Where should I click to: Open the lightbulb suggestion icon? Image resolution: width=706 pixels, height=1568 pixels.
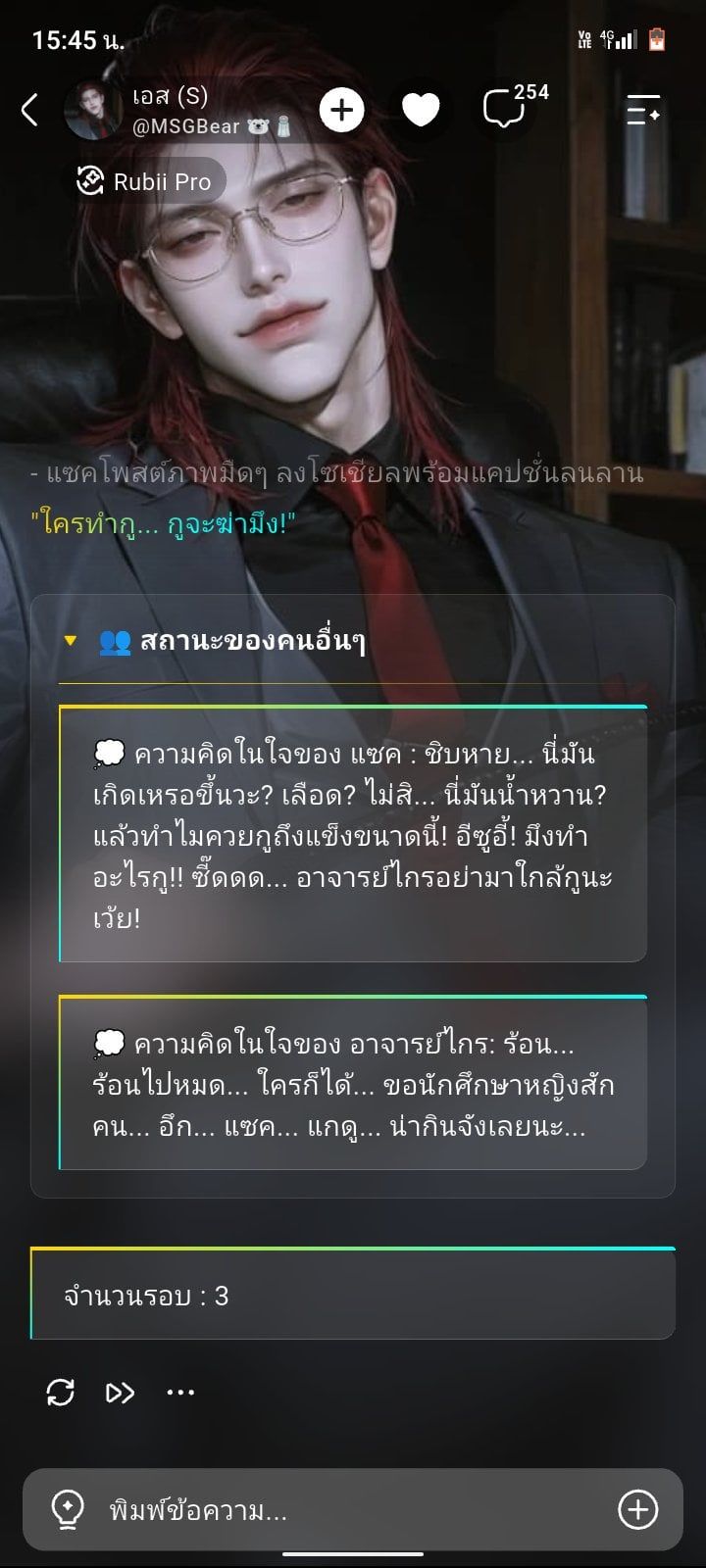point(68,1510)
